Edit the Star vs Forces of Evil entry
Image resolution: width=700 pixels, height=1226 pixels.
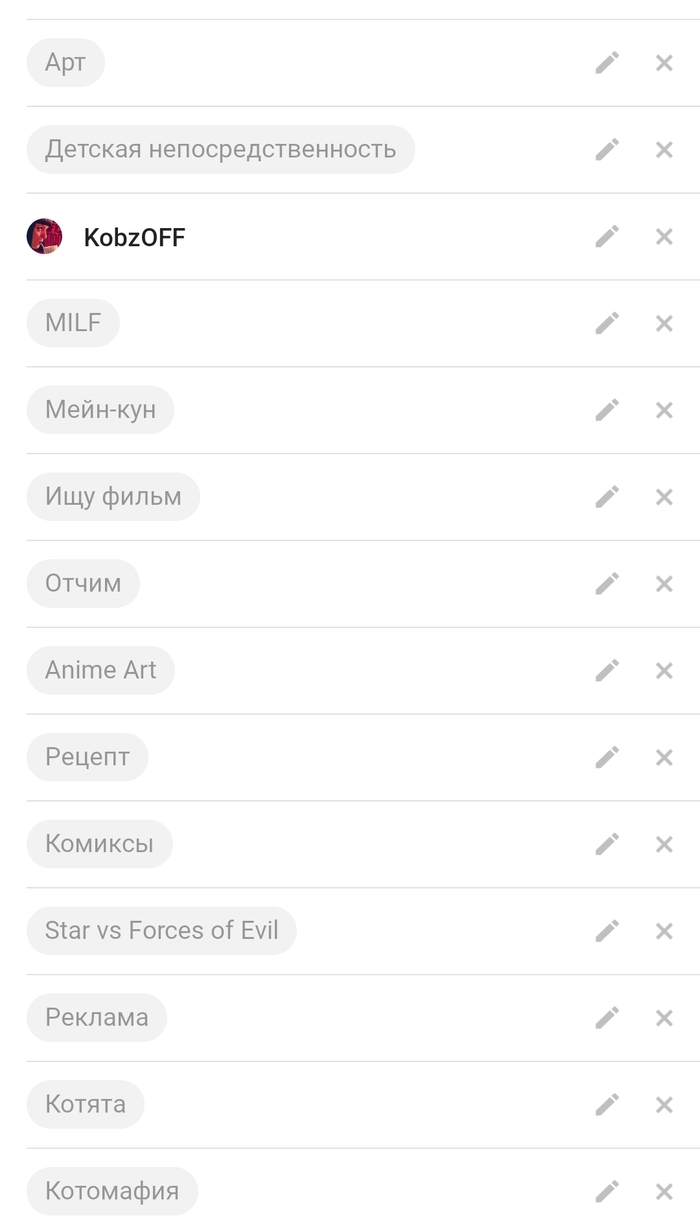pyautogui.click(x=607, y=931)
